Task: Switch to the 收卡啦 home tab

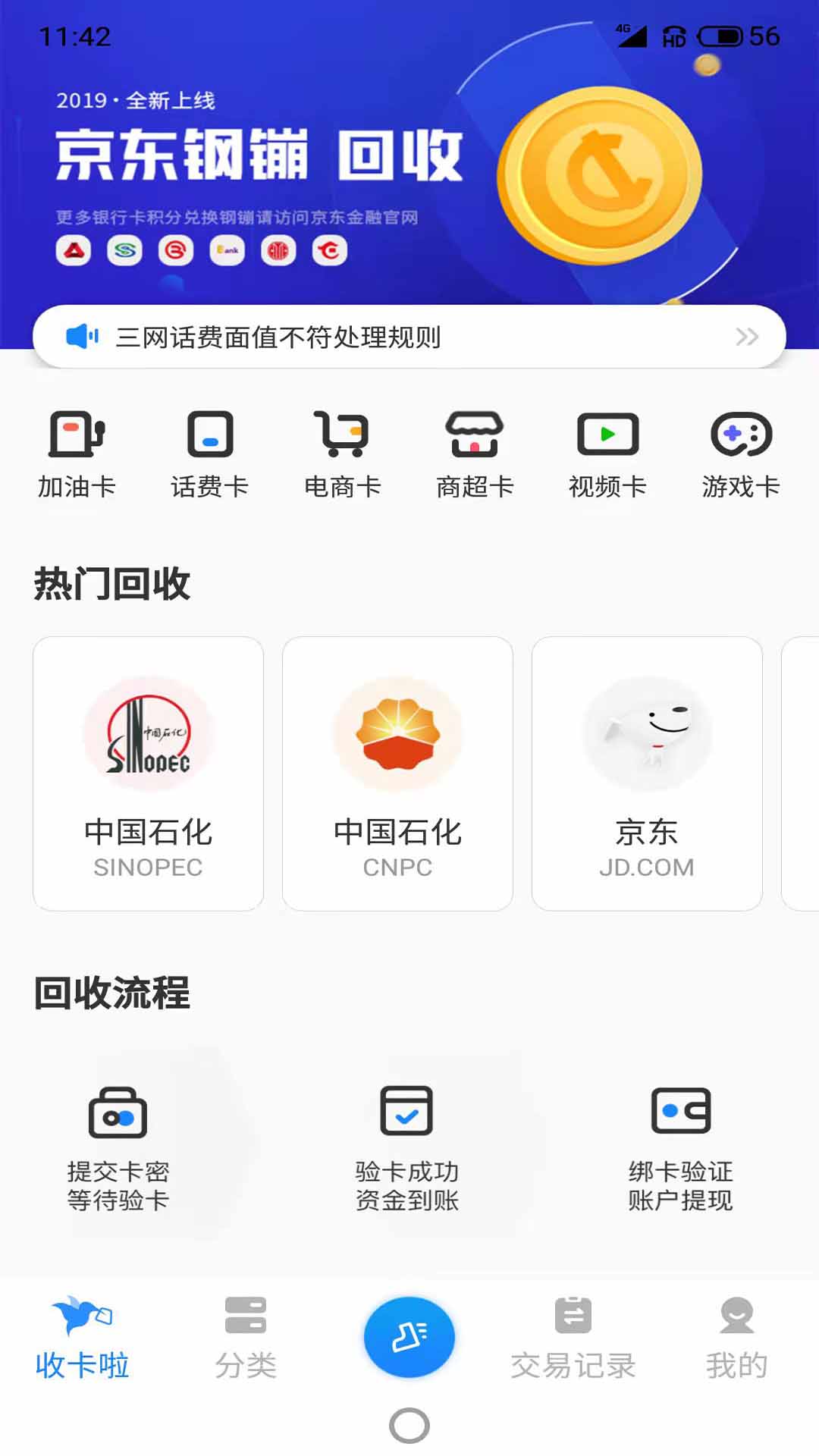Action: [82, 1338]
